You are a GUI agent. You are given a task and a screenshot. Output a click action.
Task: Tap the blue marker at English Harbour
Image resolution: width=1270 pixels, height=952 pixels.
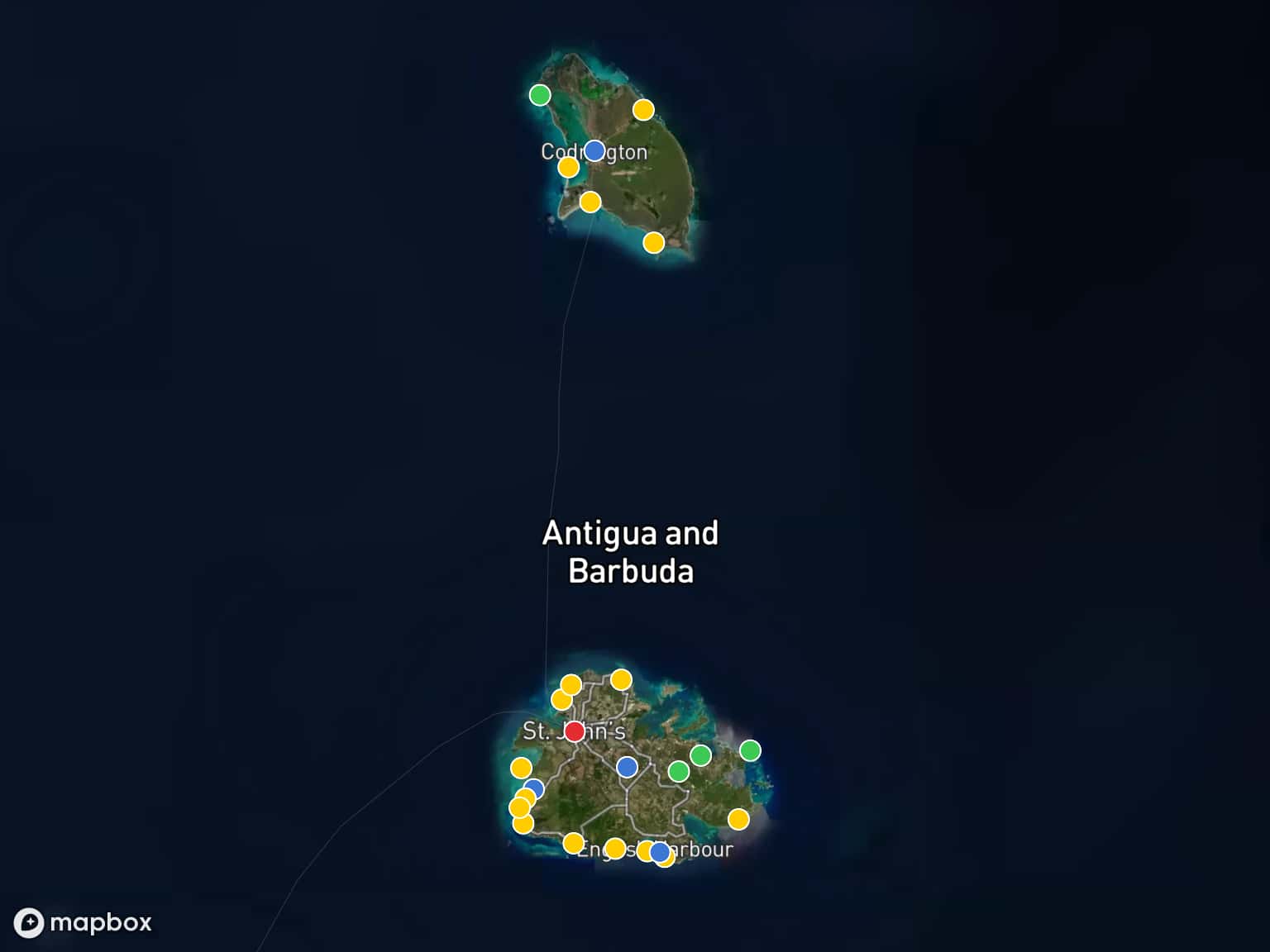[x=660, y=852]
